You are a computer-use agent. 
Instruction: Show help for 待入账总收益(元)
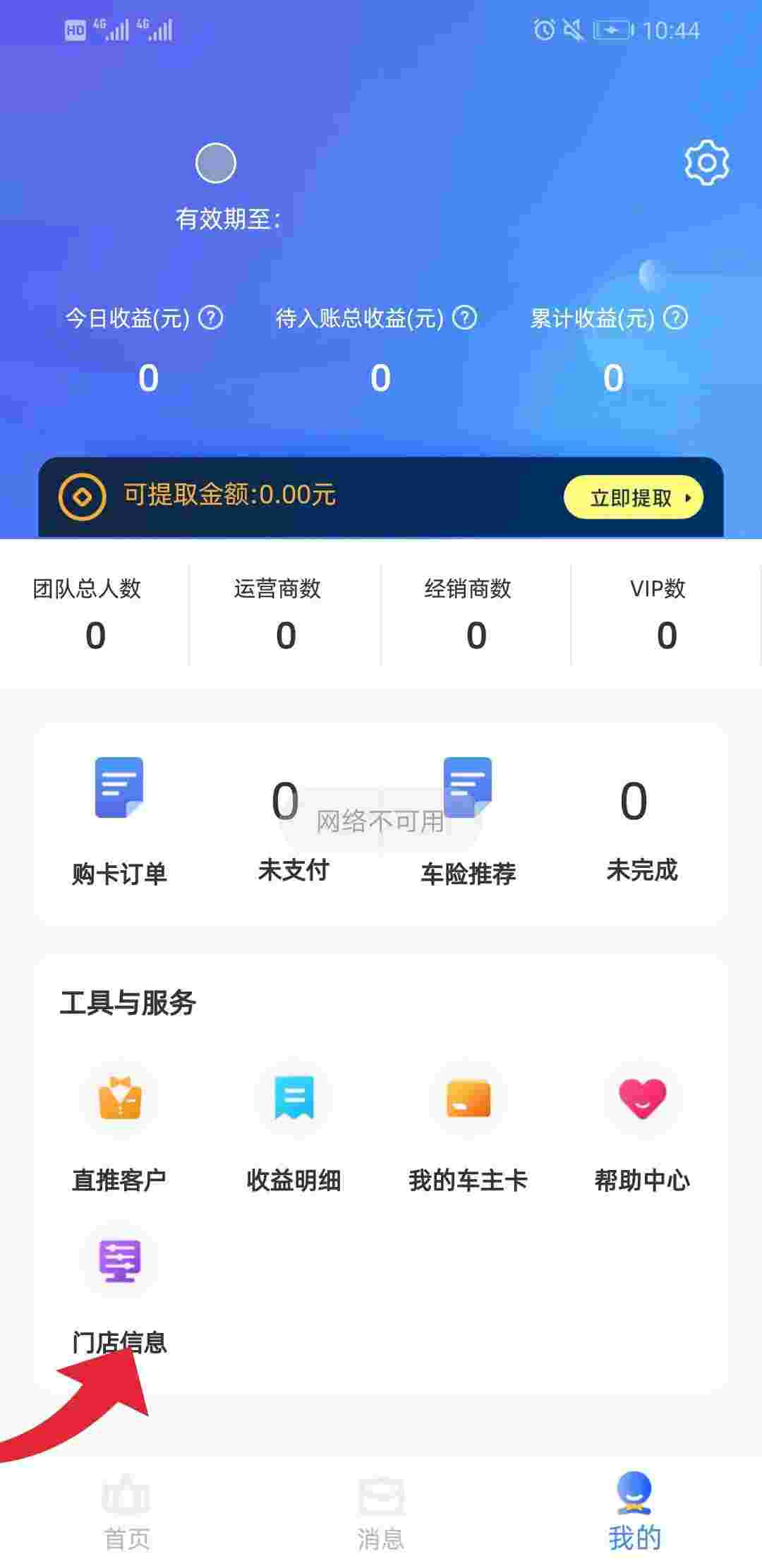click(464, 318)
